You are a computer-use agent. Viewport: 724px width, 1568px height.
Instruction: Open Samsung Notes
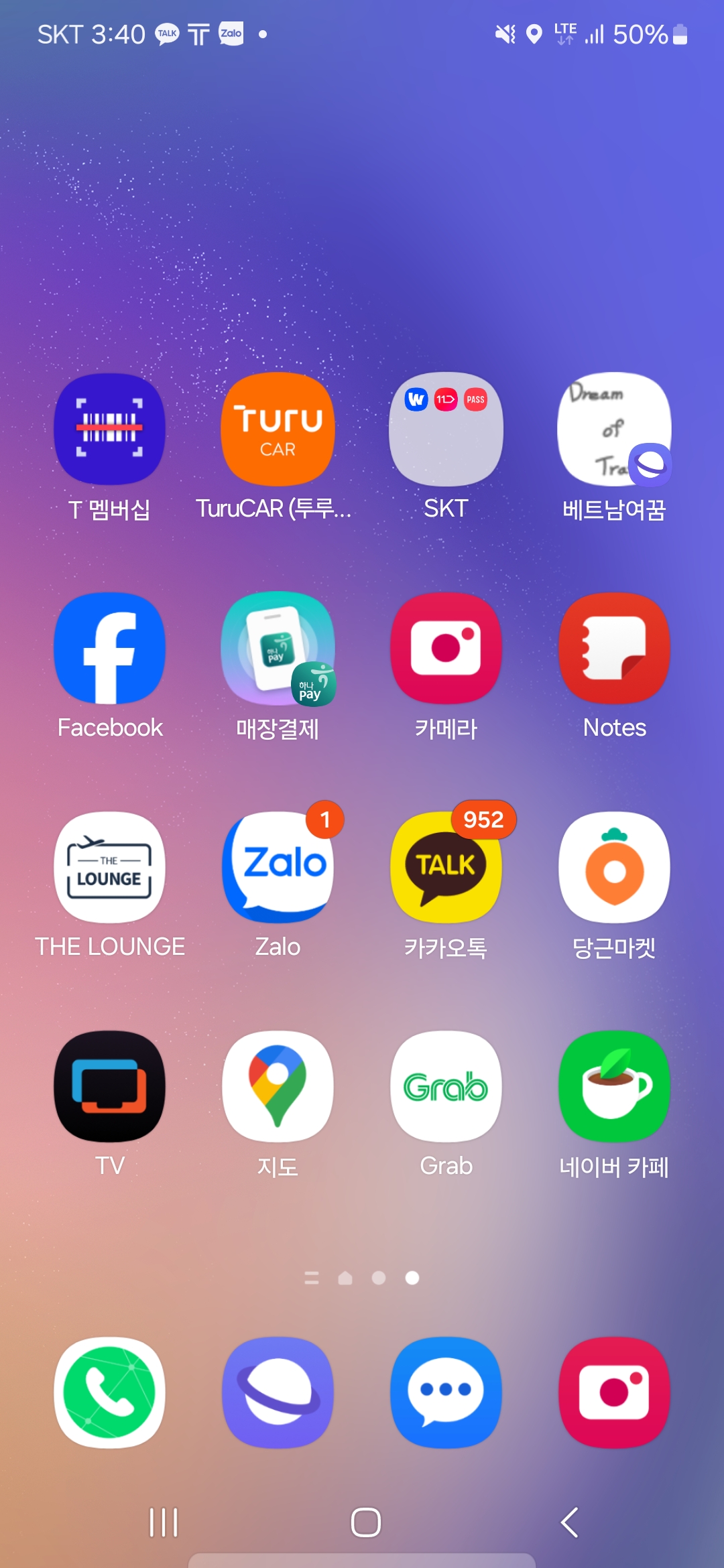(614, 649)
